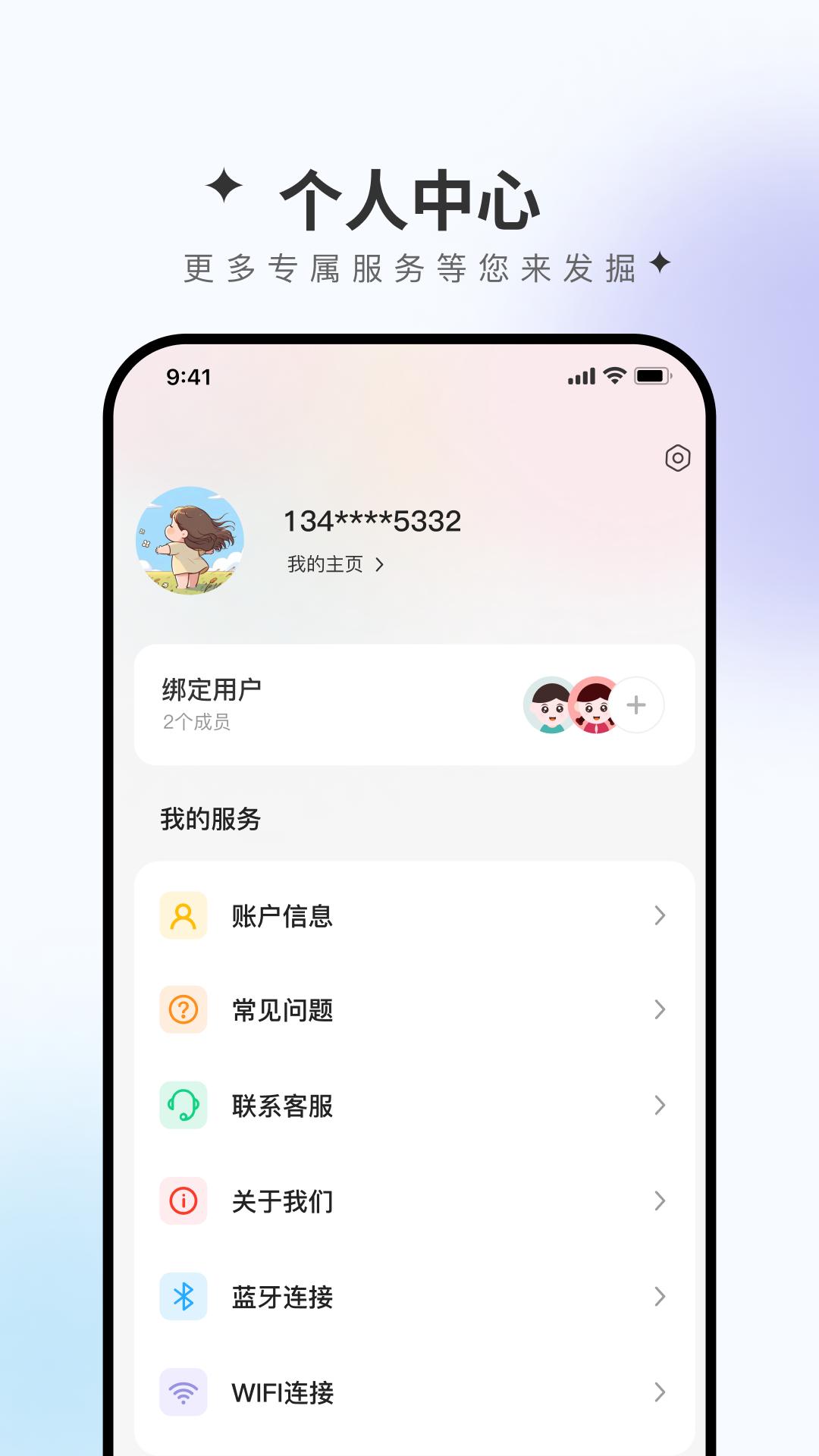The height and width of the screenshot is (1456, 819).
Task: Click the boy member avatar thumbnail
Action: pyautogui.click(x=548, y=705)
